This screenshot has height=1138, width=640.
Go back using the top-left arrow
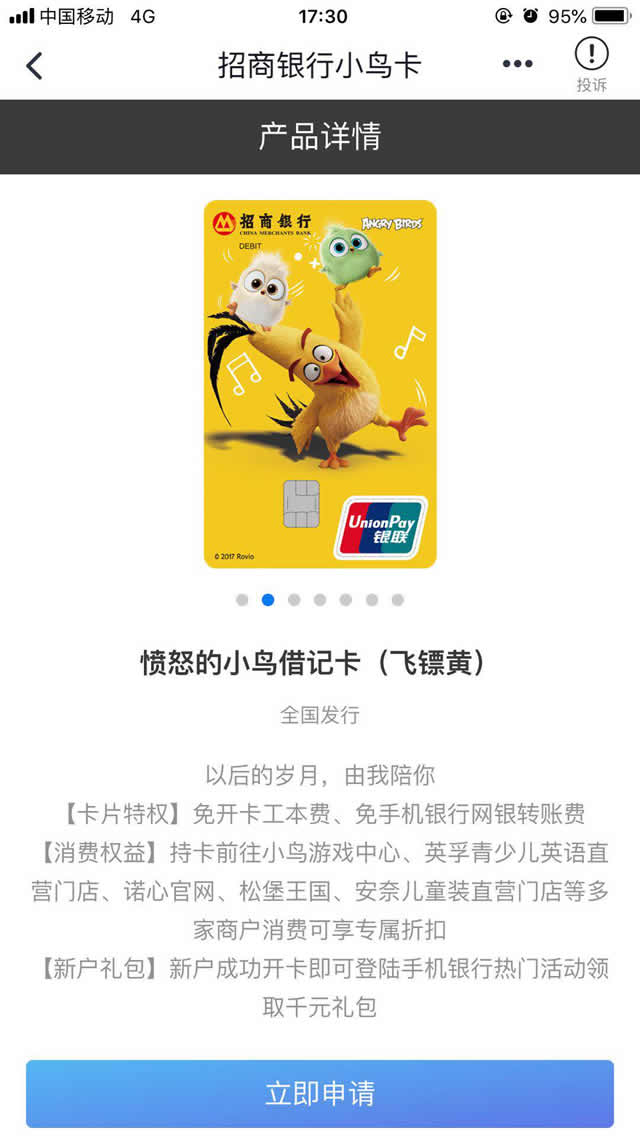(35, 66)
